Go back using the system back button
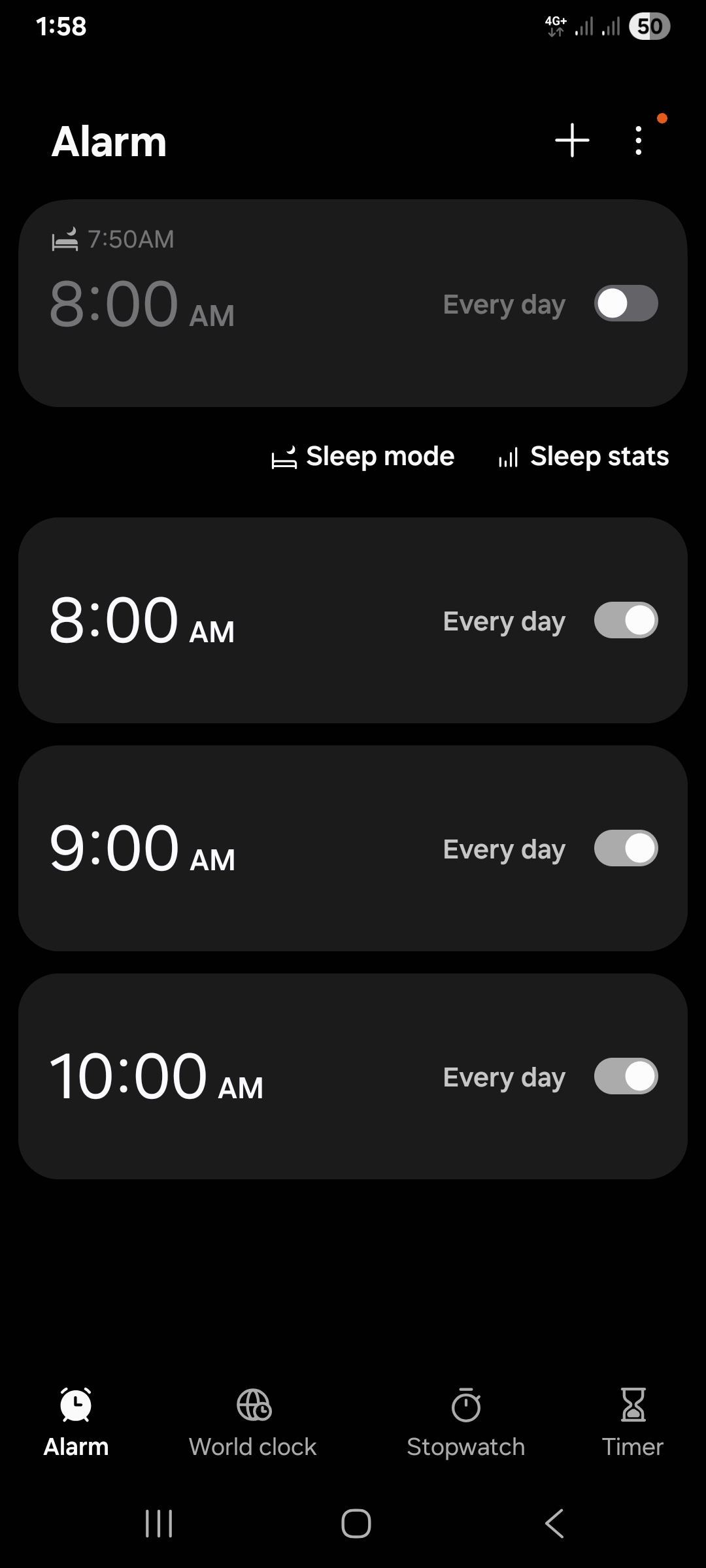The width and height of the screenshot is (706, 1568). (554, 1524)
